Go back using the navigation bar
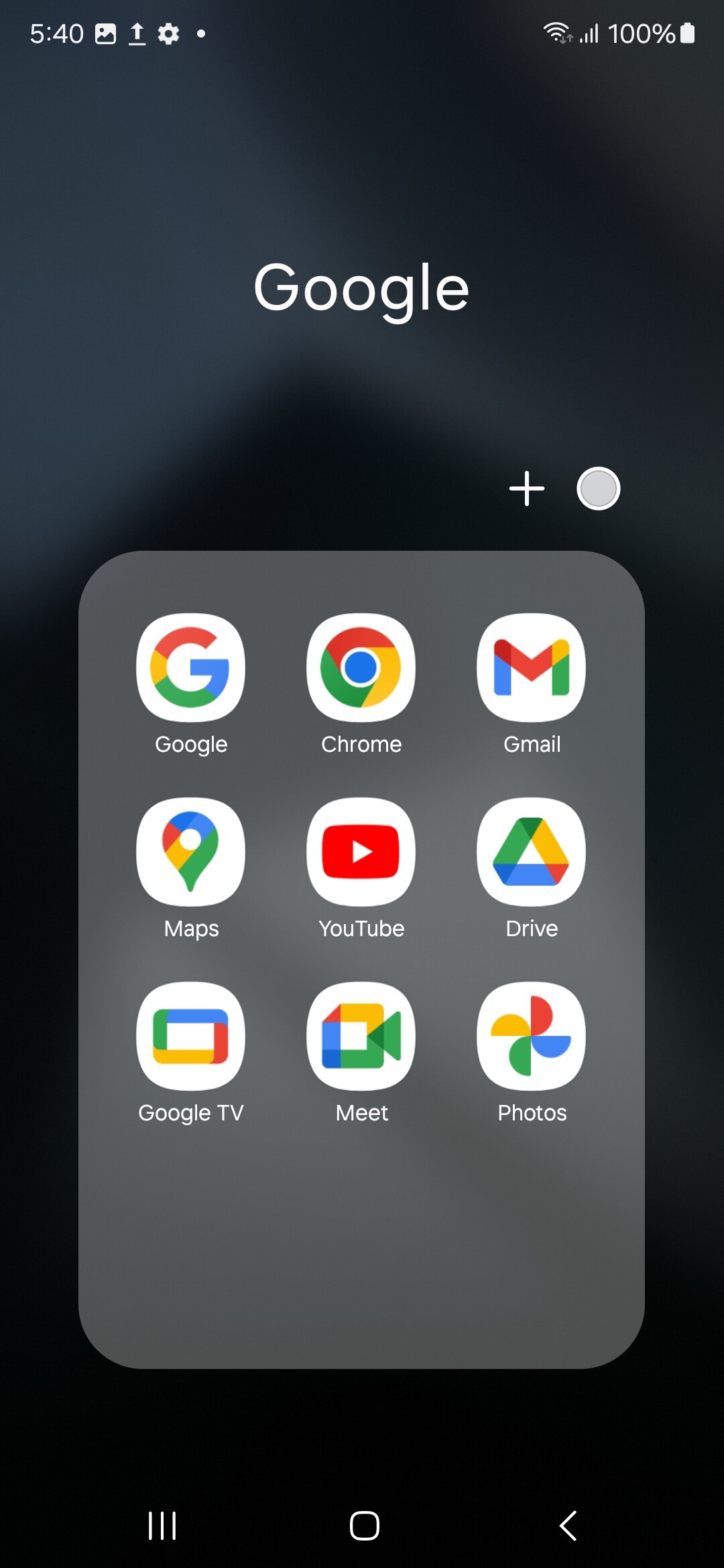Screen dimensions: 724x1568 pos(568,1526)
